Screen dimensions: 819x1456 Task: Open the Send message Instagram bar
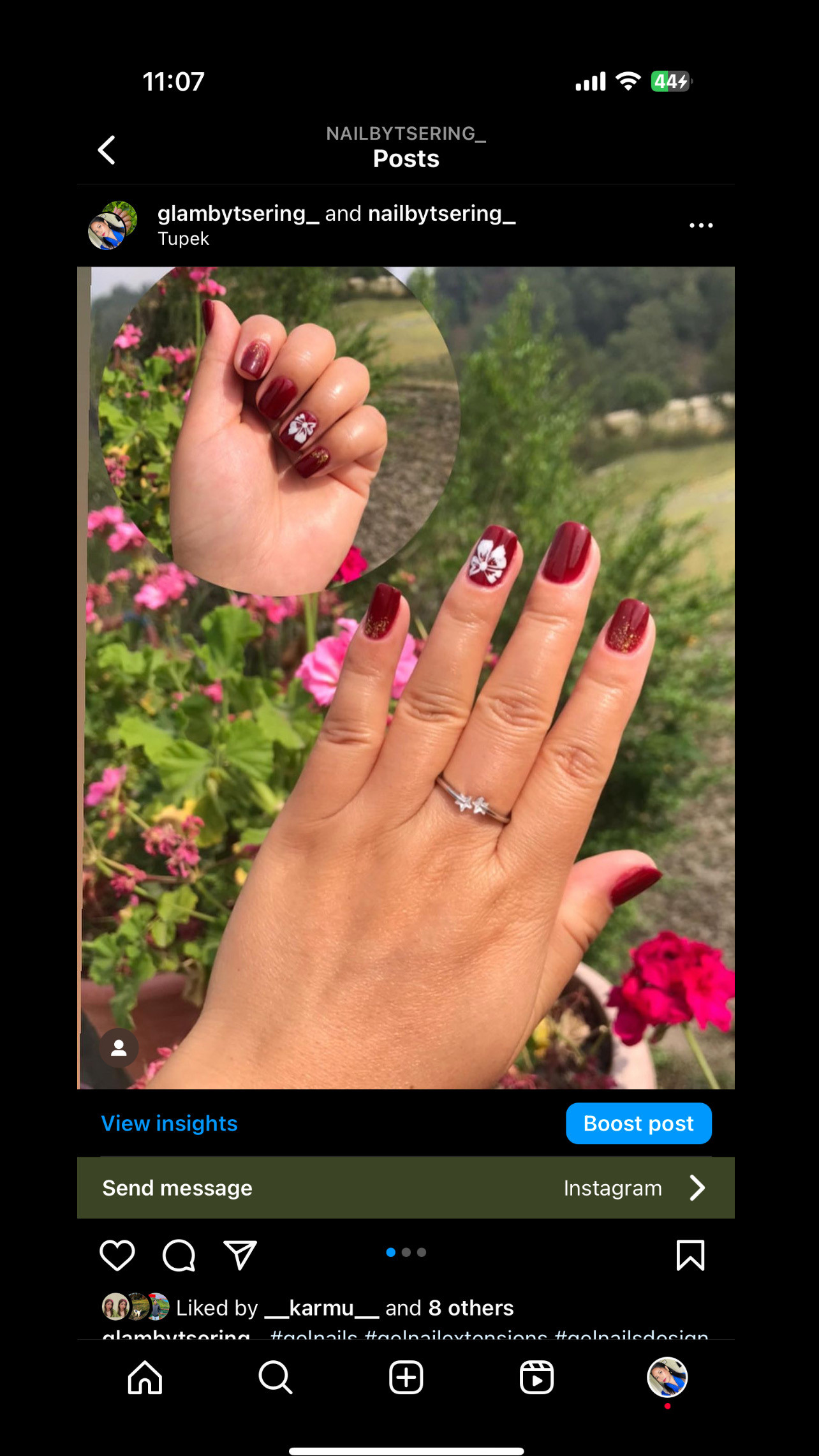[406, 1188]
